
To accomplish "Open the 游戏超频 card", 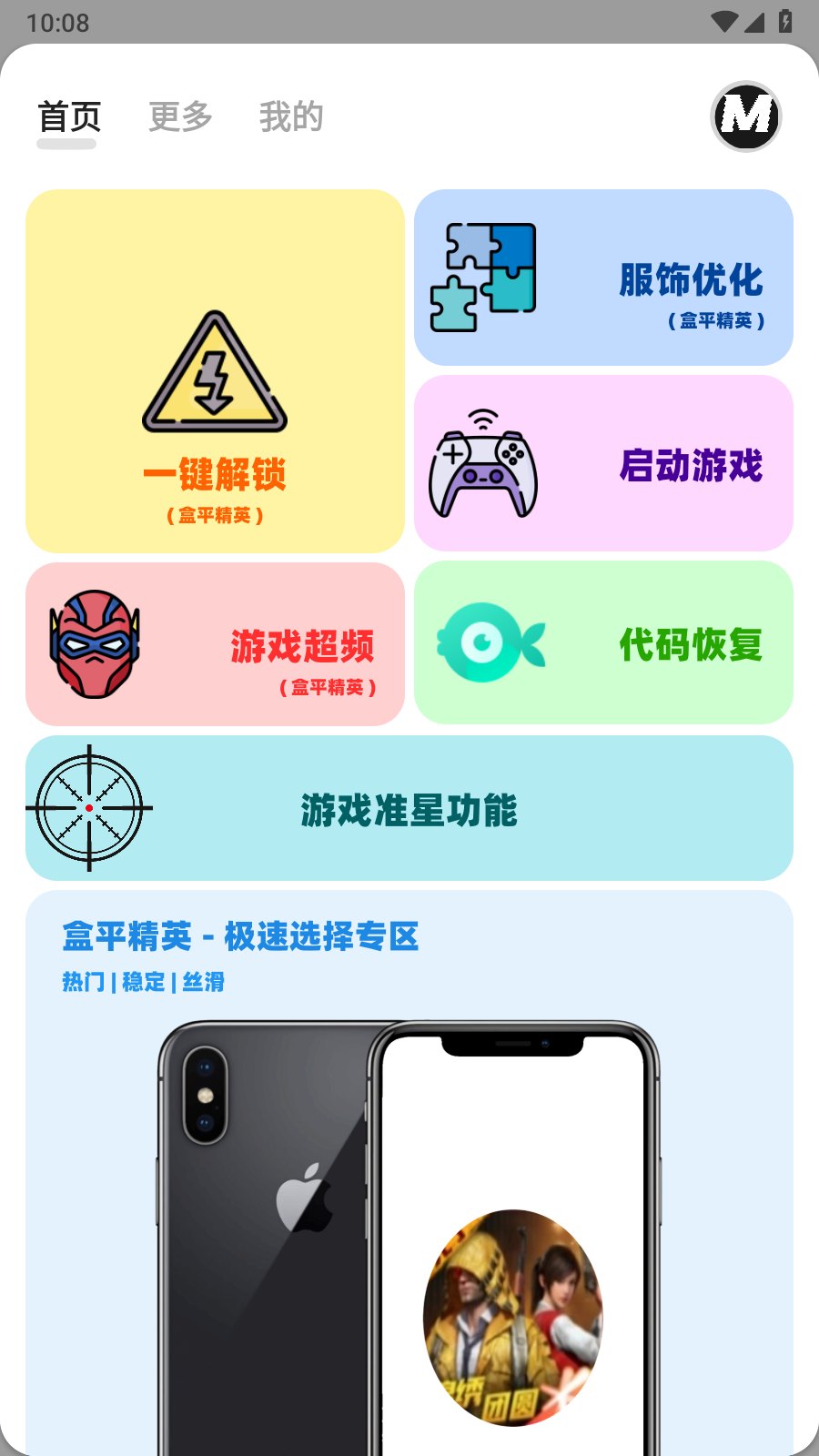I will coord(215,644).
